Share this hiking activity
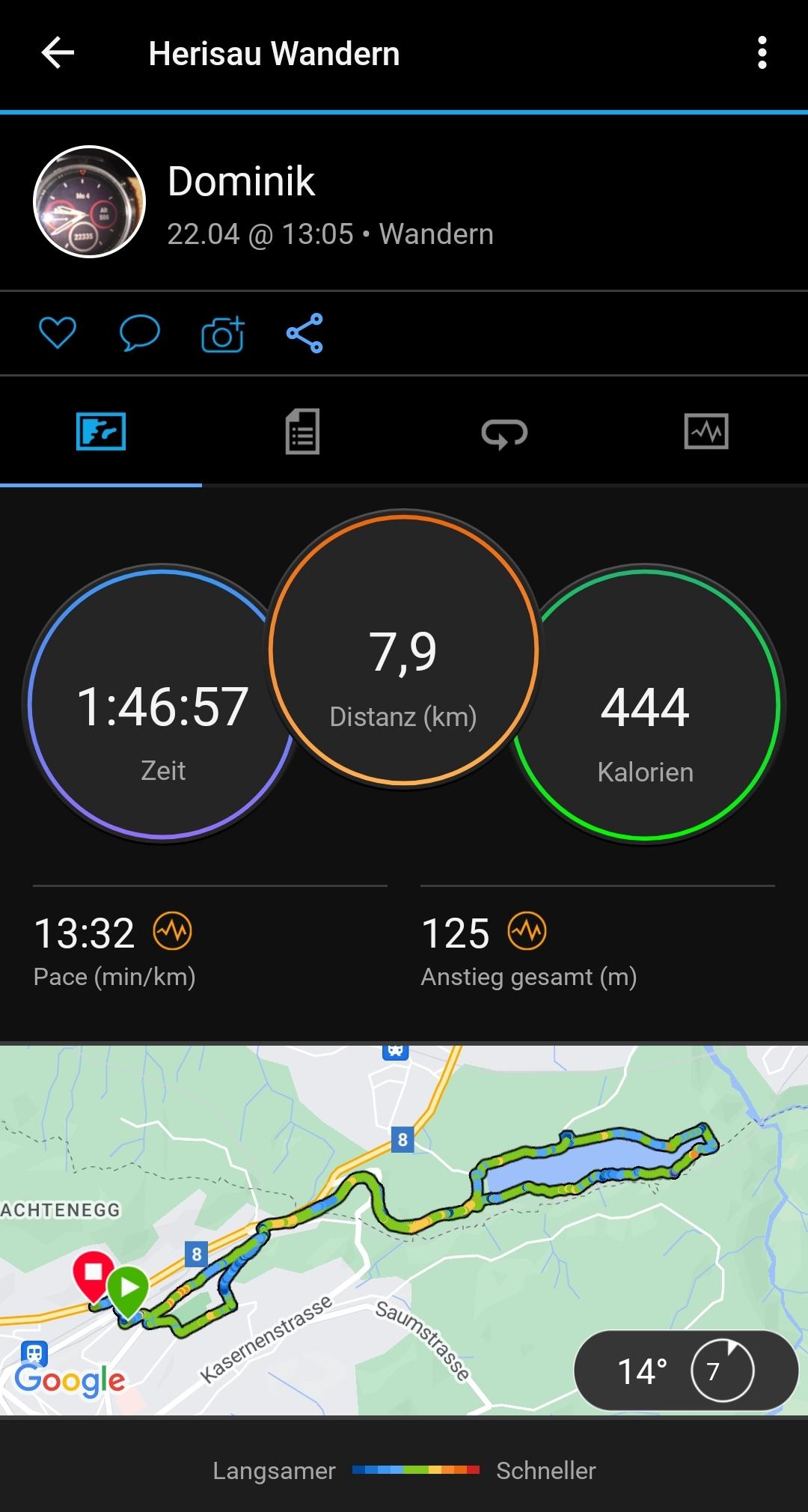The width and height of the screenshot is (808, 1512). click(304, 333)
